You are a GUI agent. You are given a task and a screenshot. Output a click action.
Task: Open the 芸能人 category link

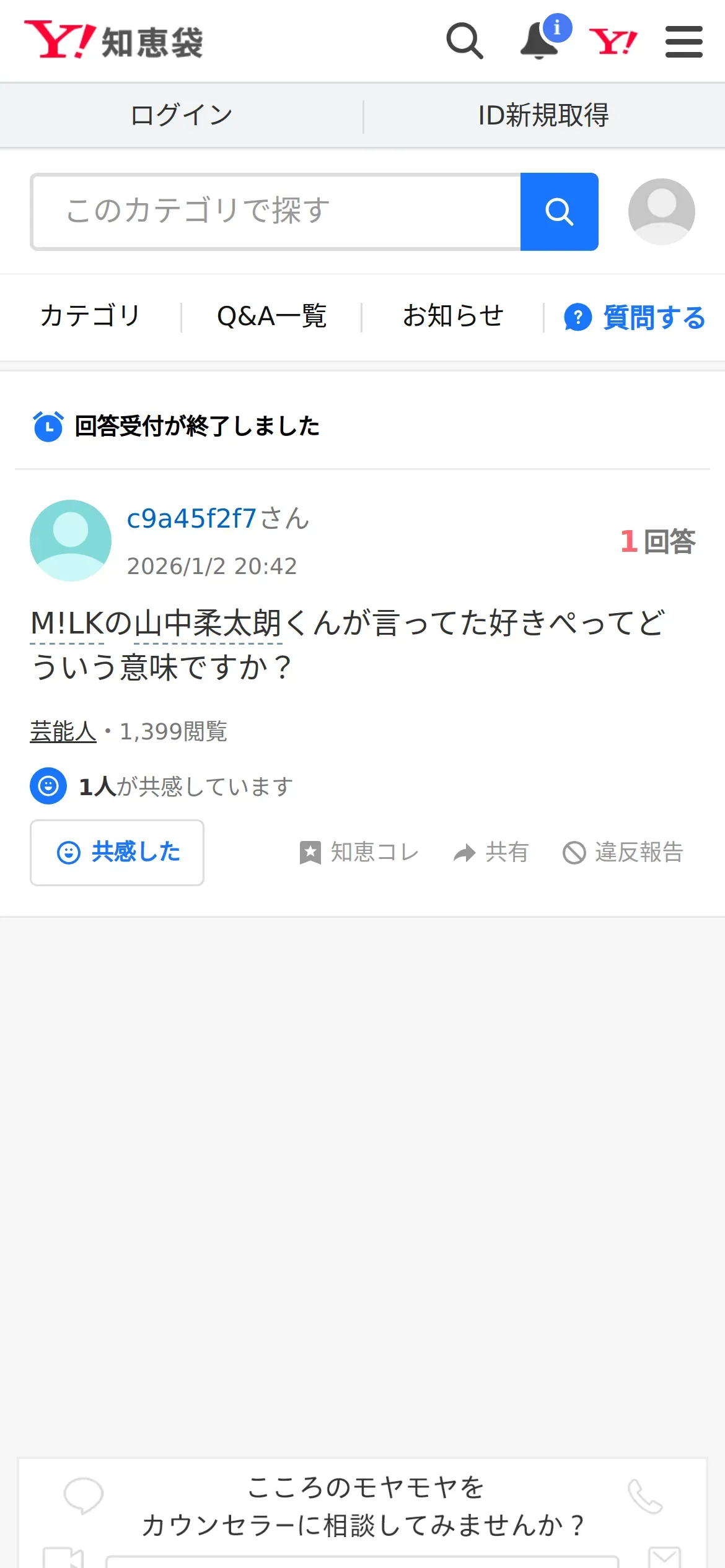[x=63, y=731]
